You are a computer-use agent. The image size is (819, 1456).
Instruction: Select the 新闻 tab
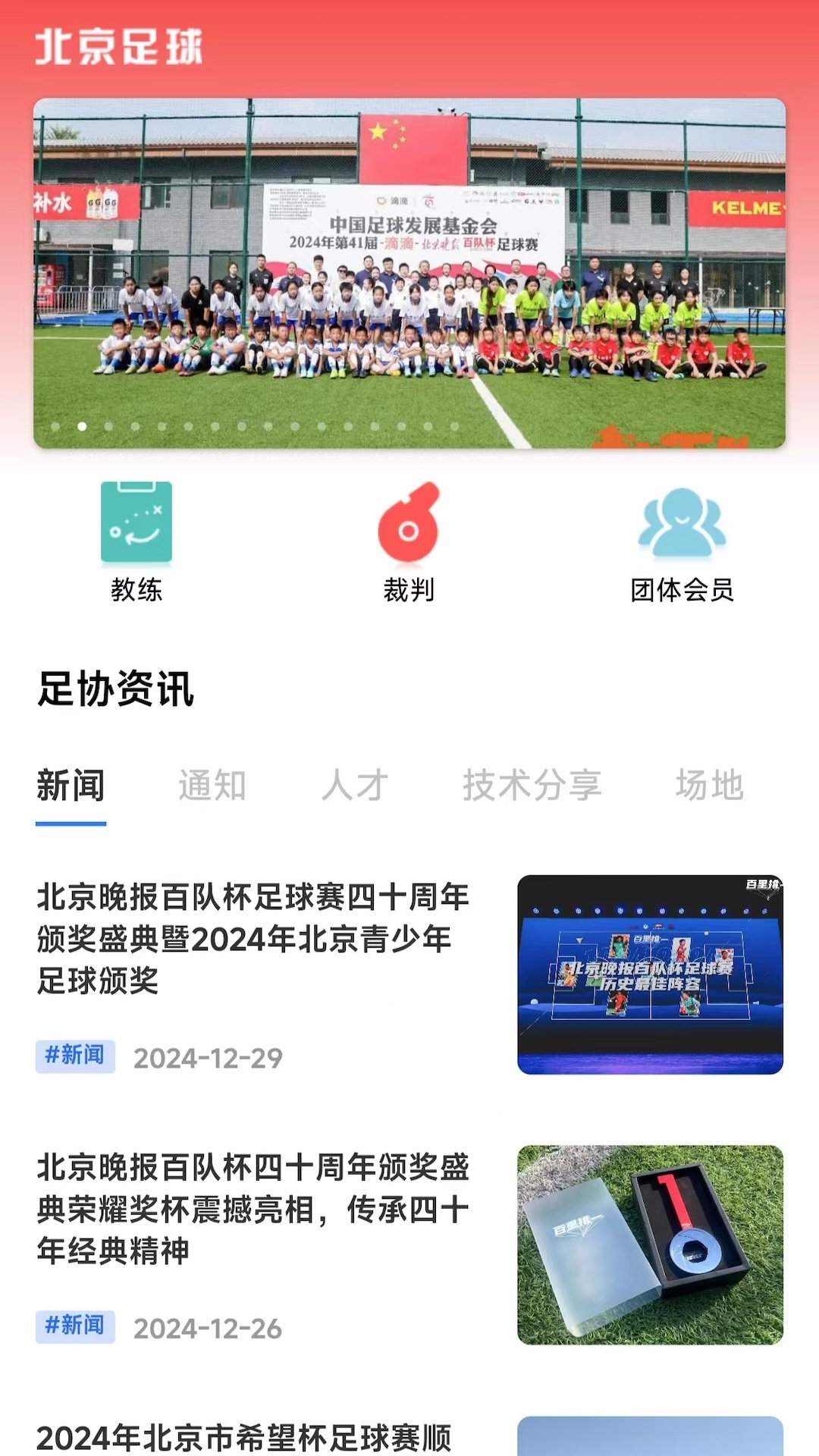[71, 786]
